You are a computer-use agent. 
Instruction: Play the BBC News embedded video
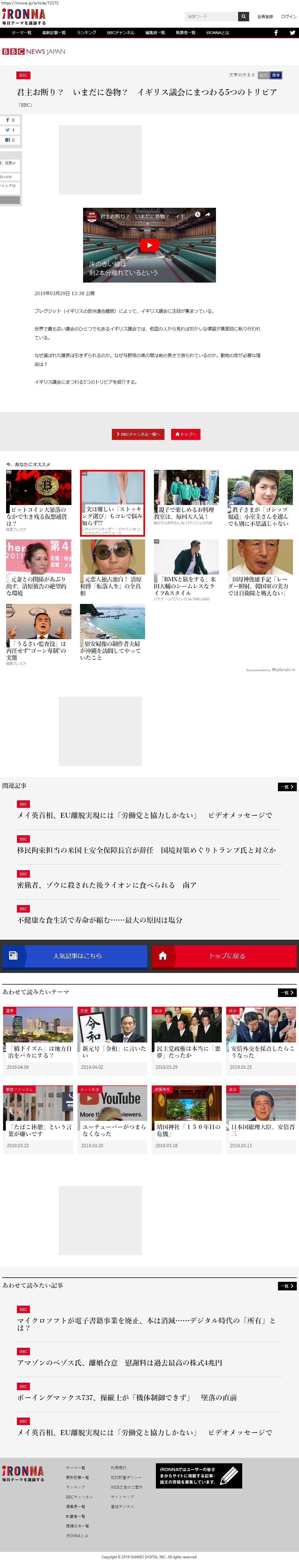149,245
